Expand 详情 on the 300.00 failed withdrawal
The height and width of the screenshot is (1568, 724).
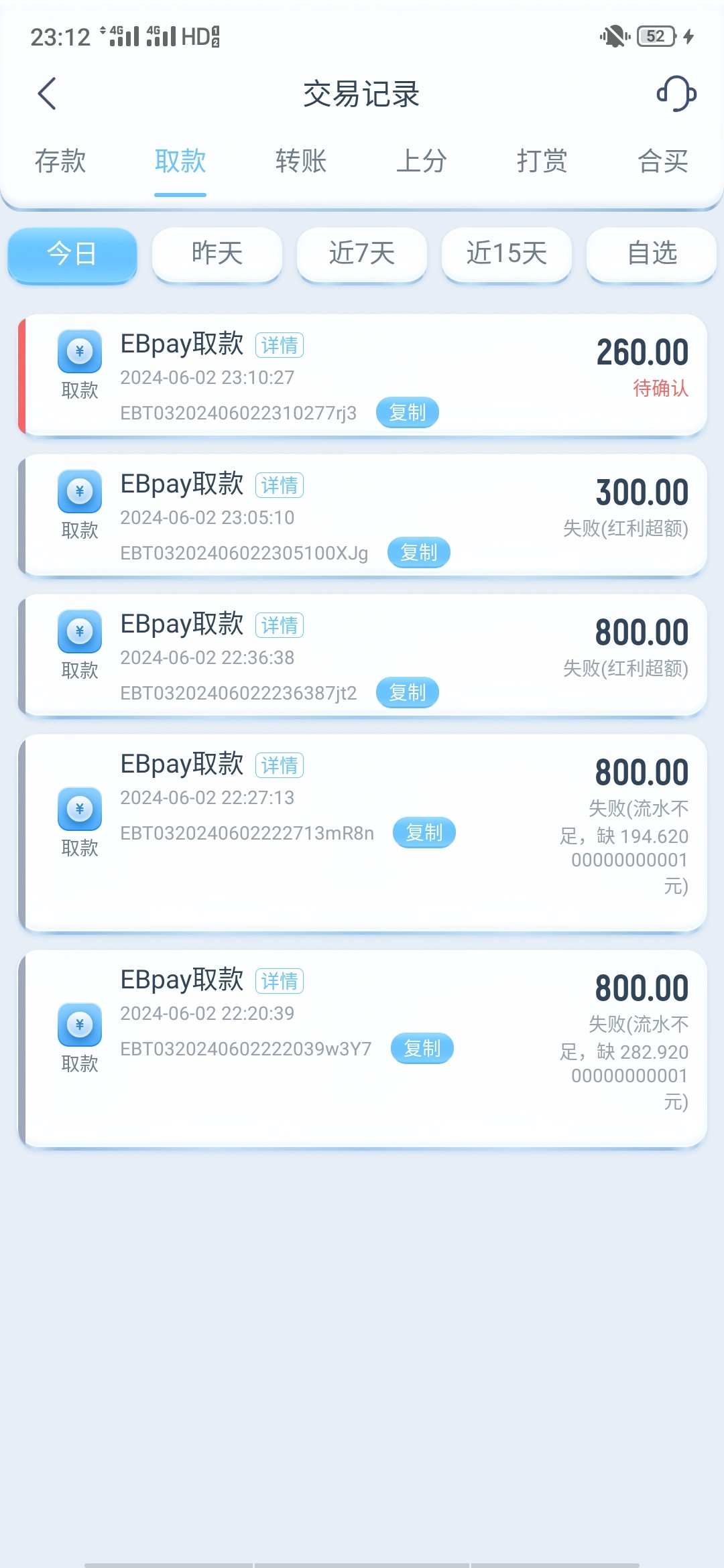point(280,484)
